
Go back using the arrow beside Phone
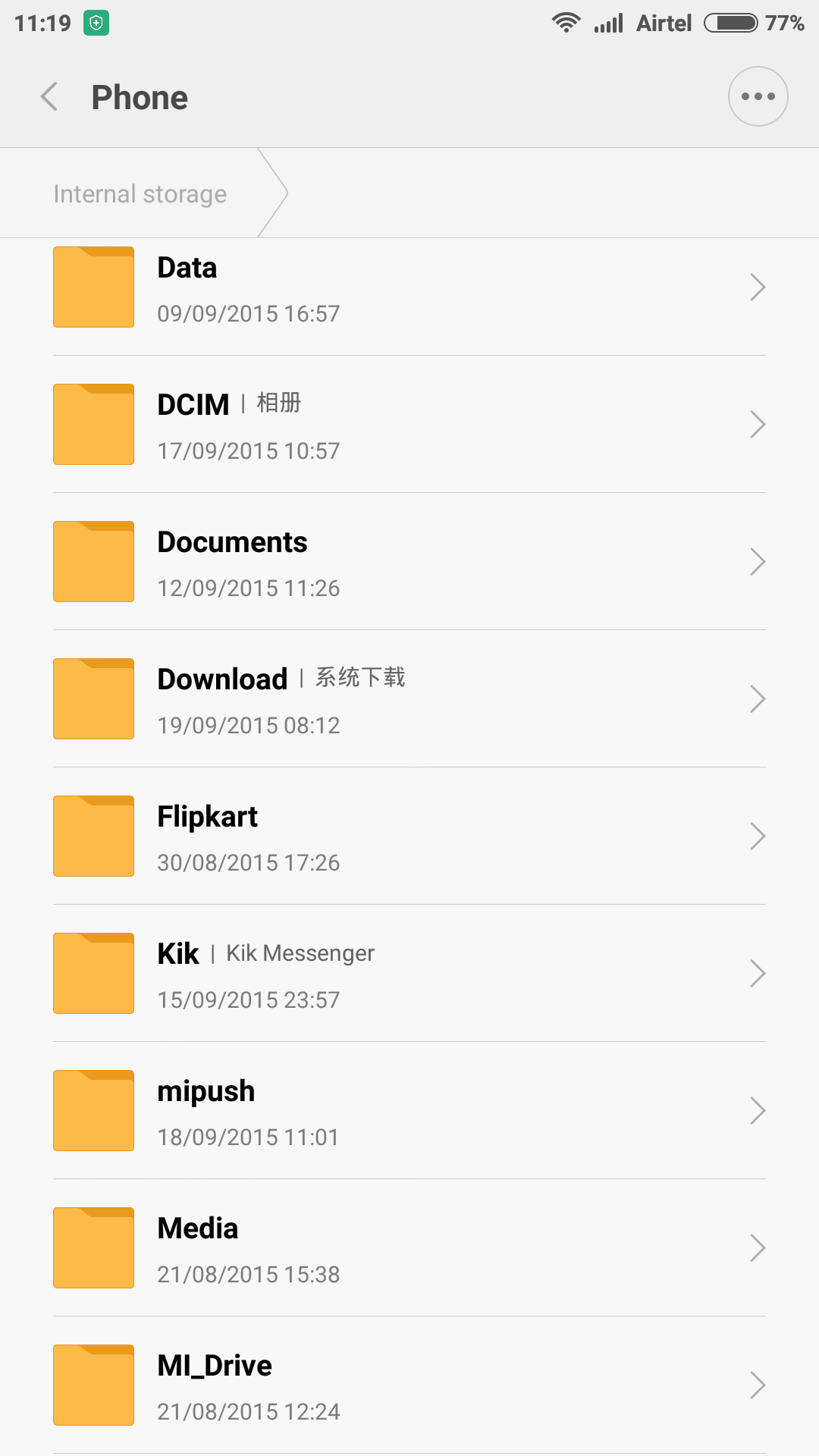[x=49, y=97]
